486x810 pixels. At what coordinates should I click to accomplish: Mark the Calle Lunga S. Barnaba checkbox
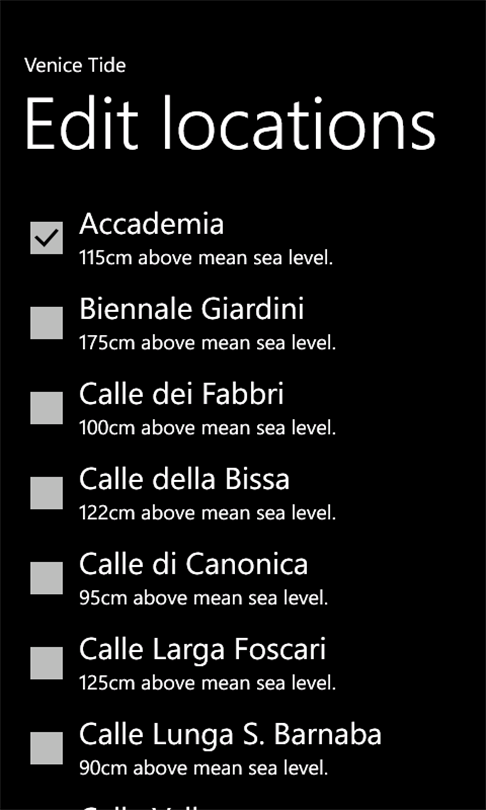coord(46,748)
